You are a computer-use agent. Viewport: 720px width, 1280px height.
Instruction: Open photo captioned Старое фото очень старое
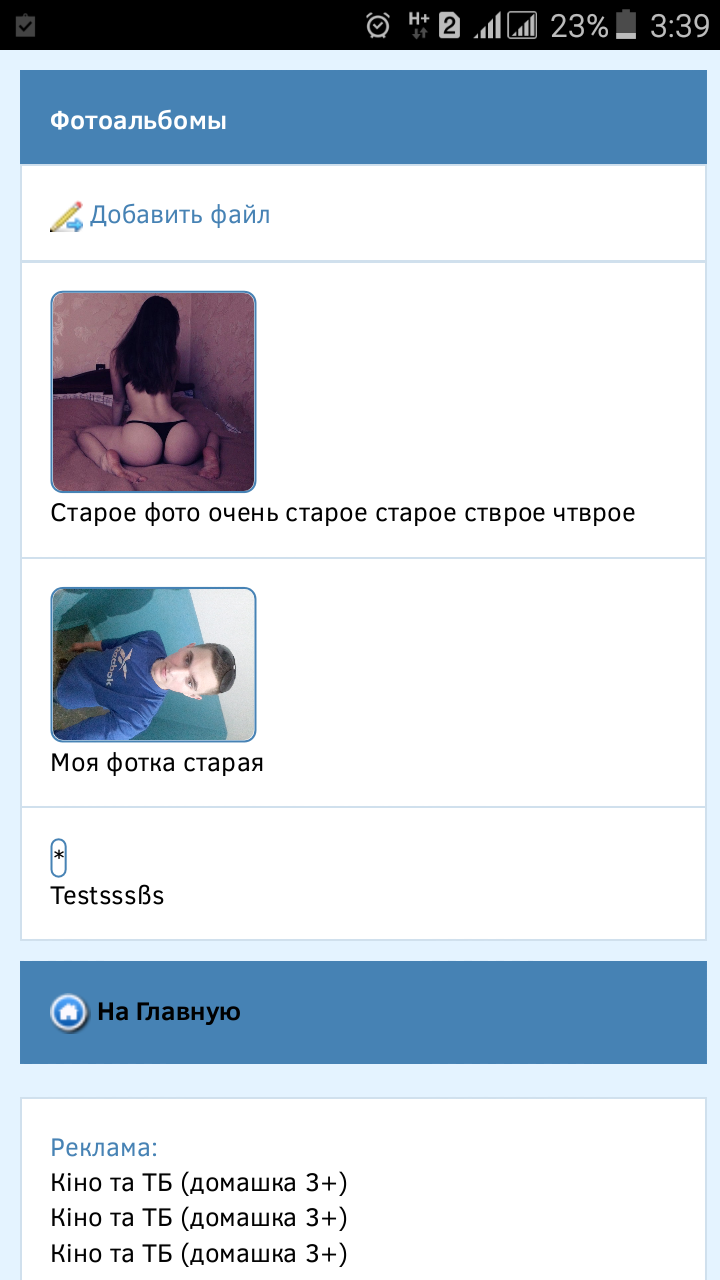coord(153,391)
